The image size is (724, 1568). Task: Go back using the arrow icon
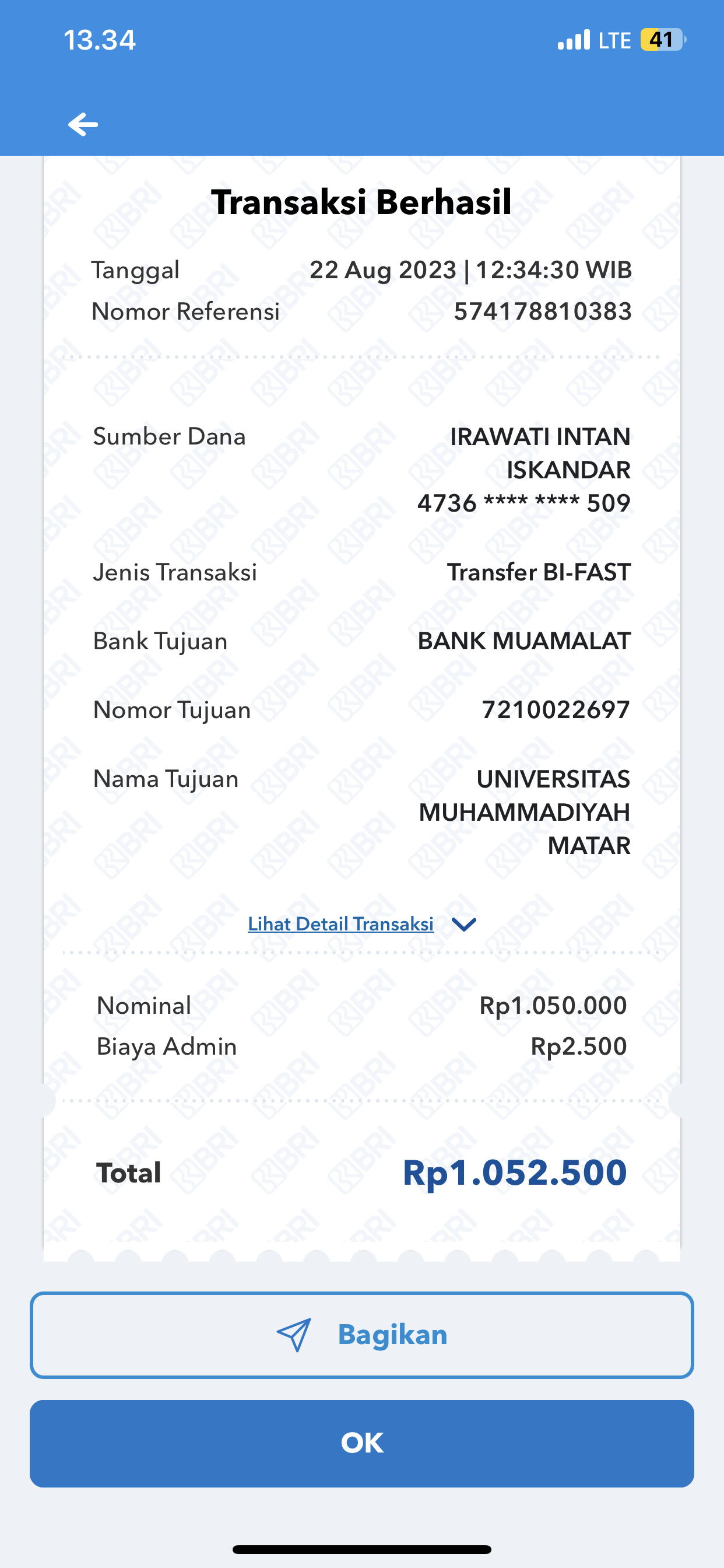(x=83, y=124)
